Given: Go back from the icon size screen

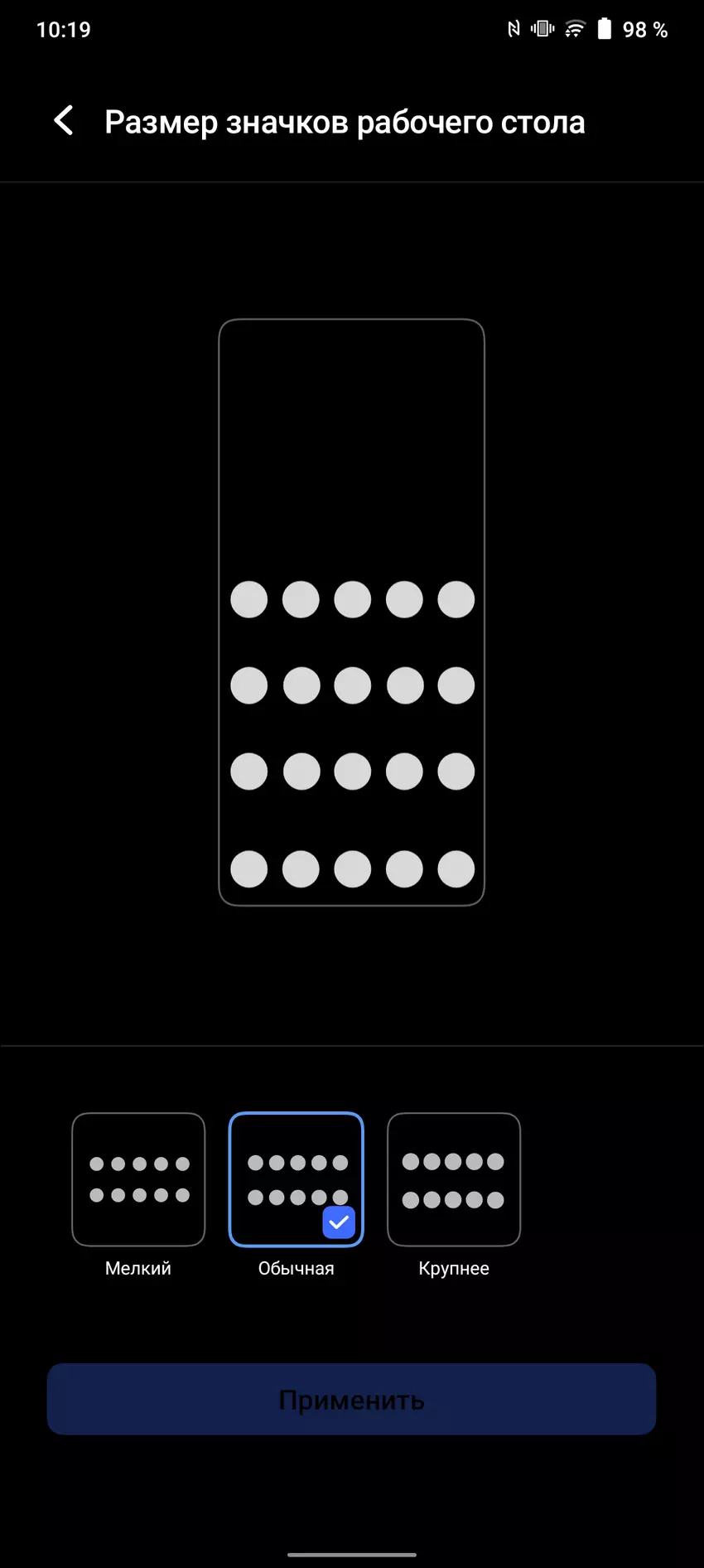Looking at the screenshot, I should point(64,121).
